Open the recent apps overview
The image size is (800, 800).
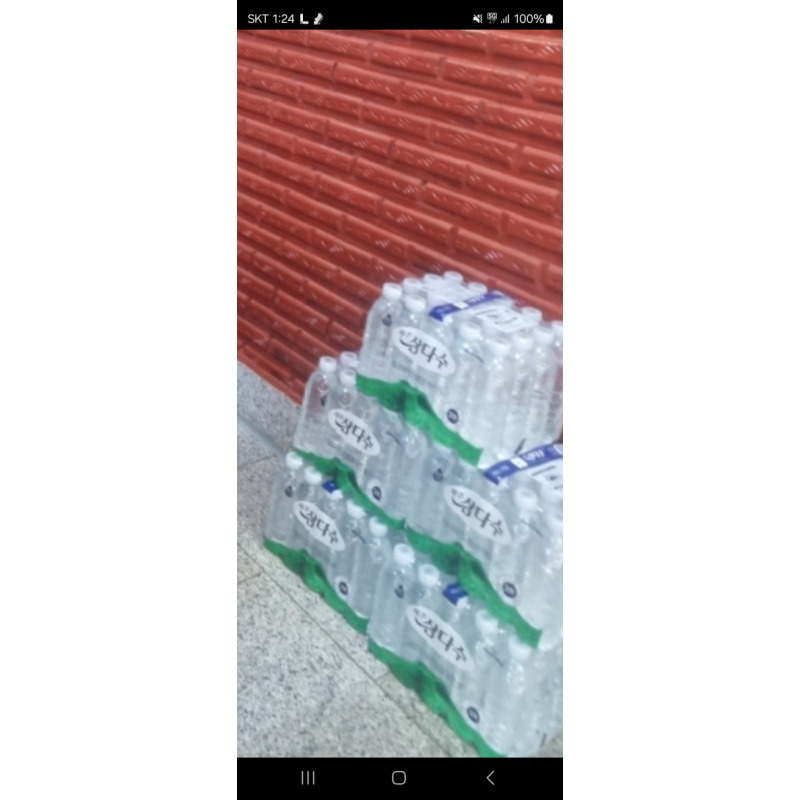(x=308, y=778)
